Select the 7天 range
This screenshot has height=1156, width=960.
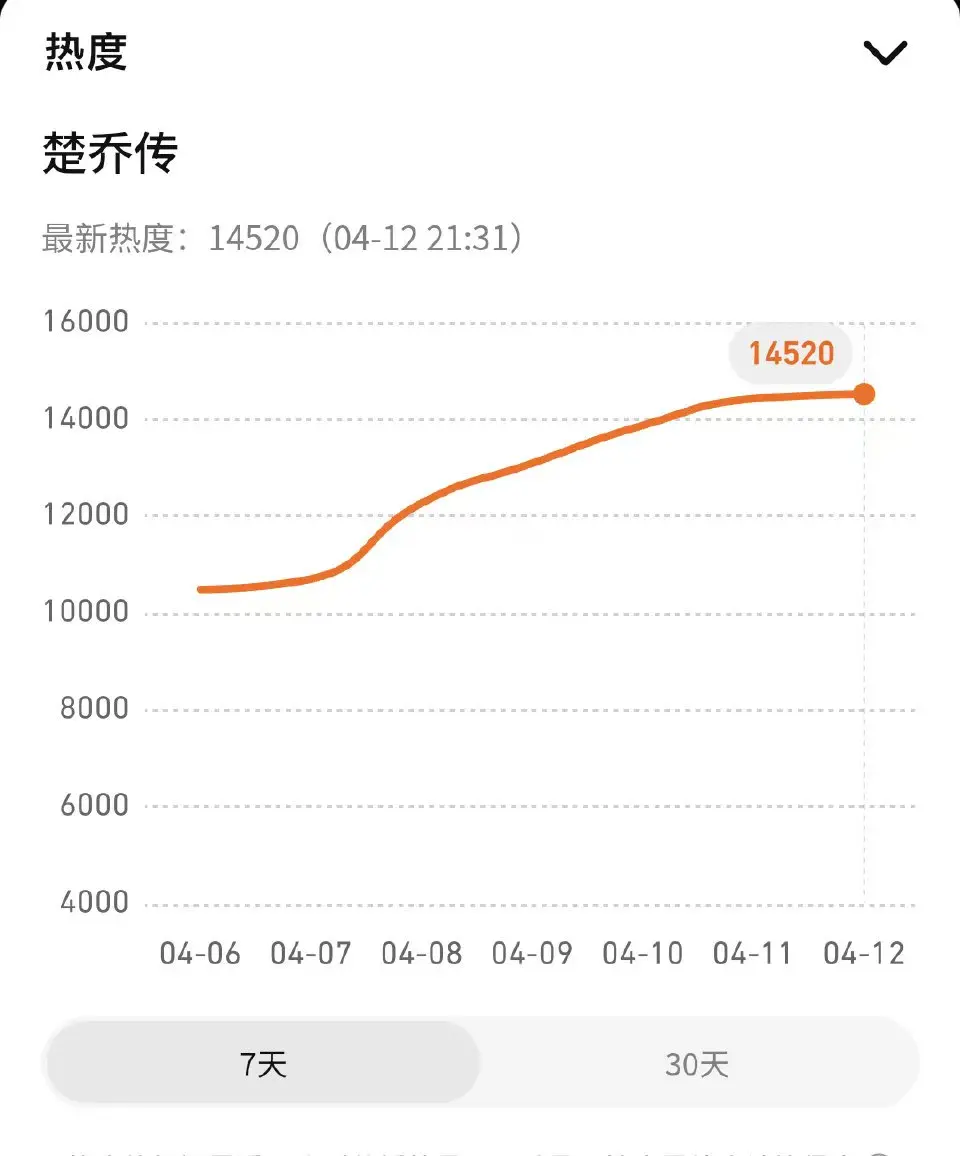[263, 1064]
